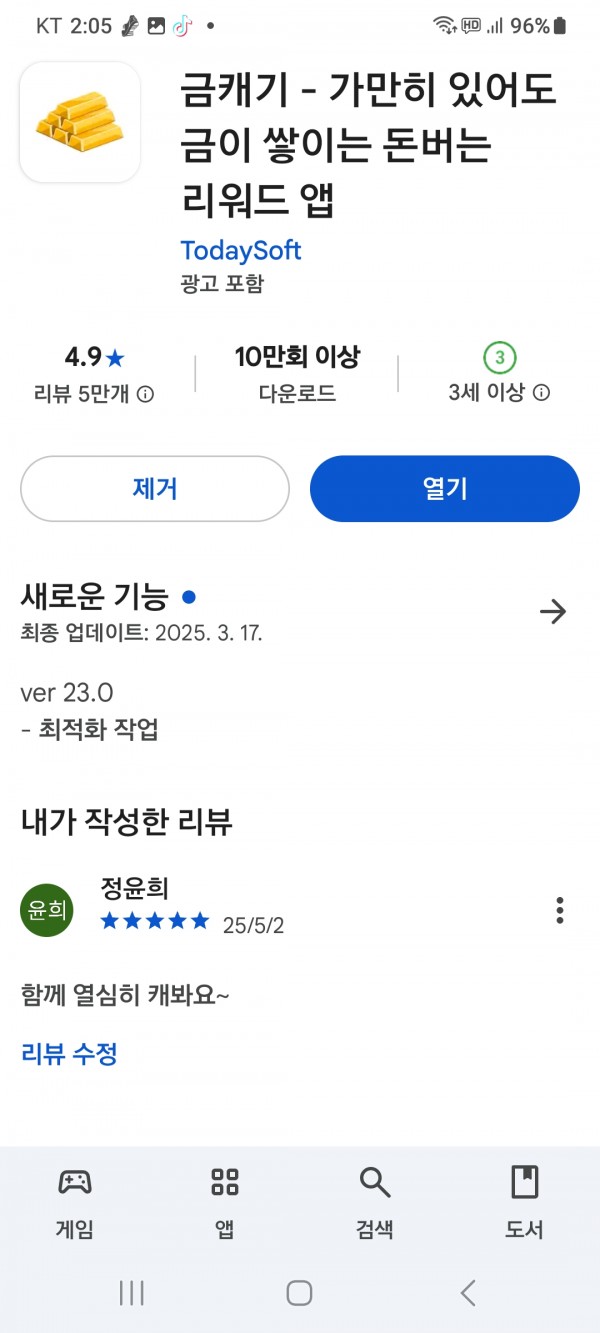Screen dimensions: 600x1333
Task: Show review info next to 리뷰 5만개
Action: tap(145, 394)
